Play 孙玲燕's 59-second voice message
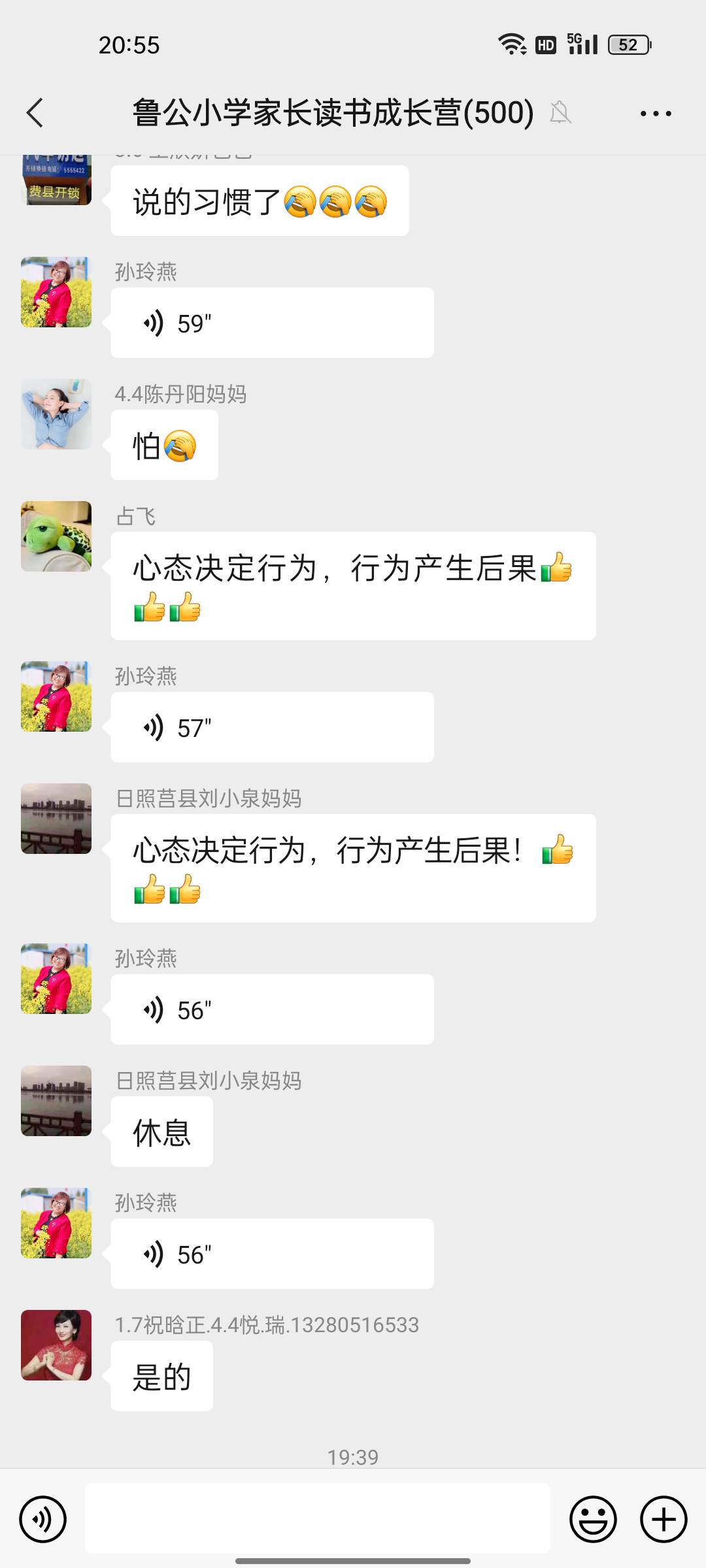Screen dimensions: 706x1568 273,321
